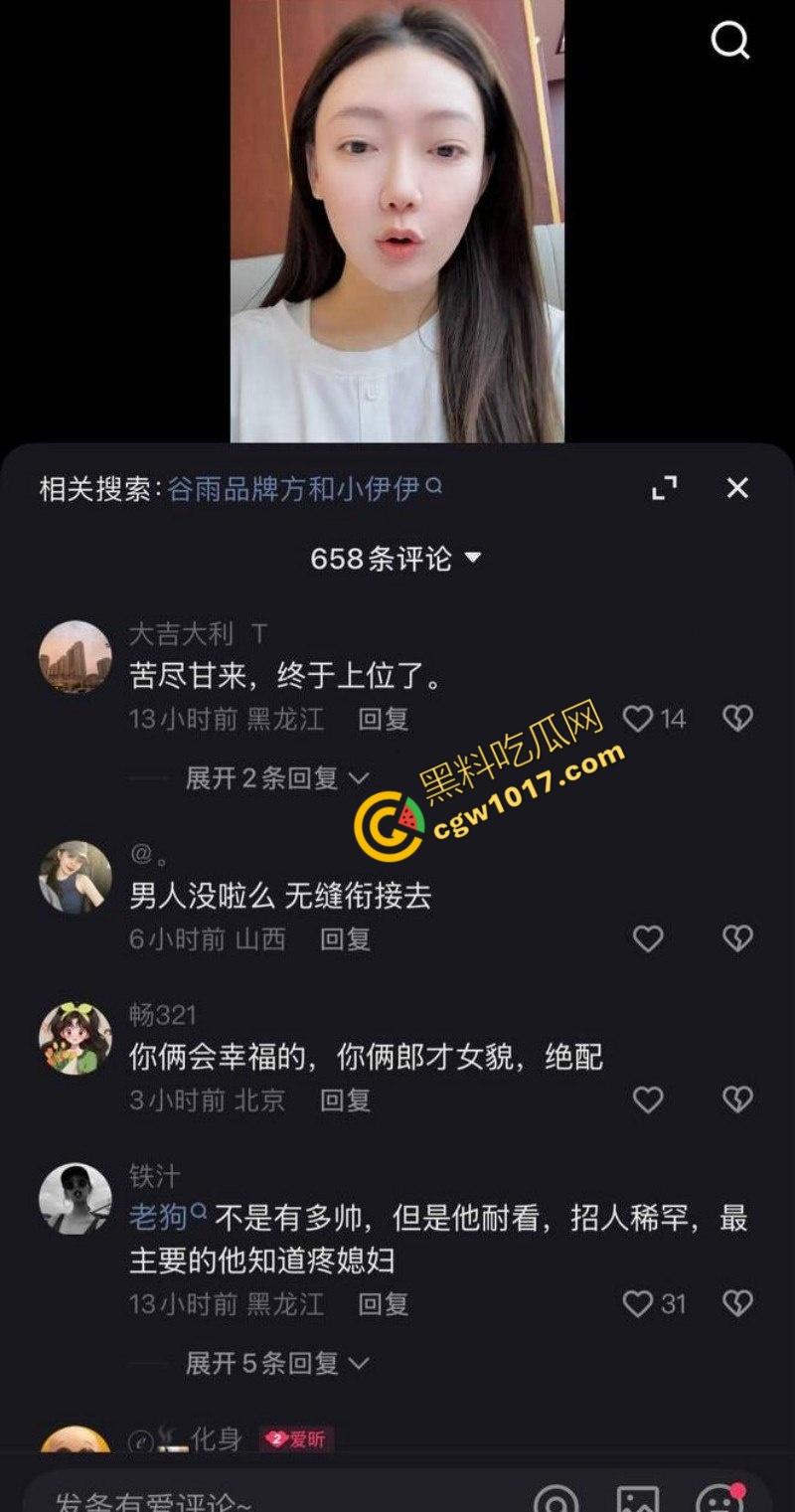Click the search icon next to 小伊伊
This screenshot has height=1512, width=795.
[434, 487]
